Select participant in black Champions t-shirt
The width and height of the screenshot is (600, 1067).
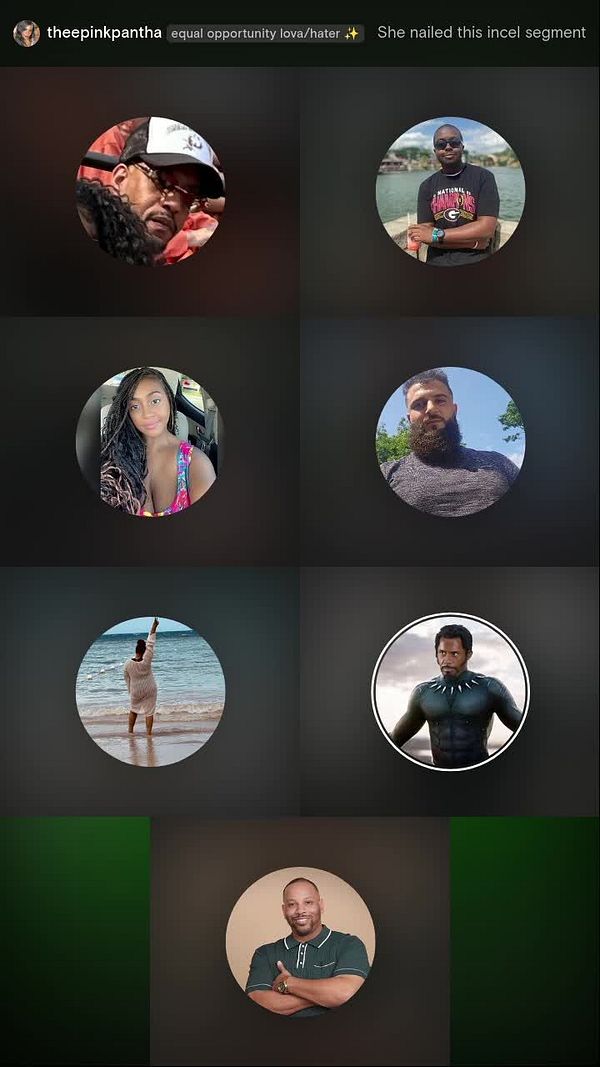click(450, 191)
